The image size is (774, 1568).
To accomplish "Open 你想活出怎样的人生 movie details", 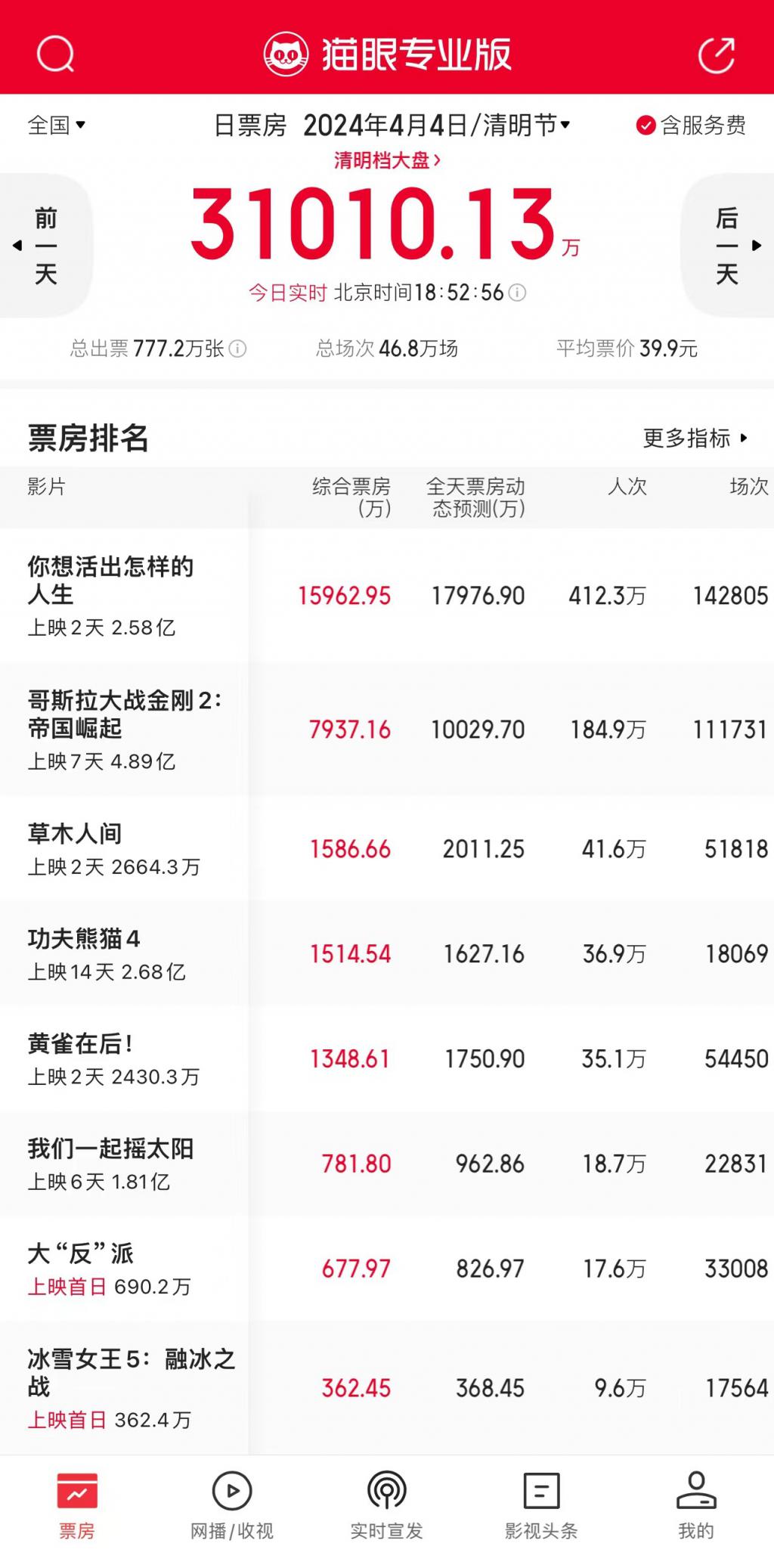I will click(x=110, y=579).
